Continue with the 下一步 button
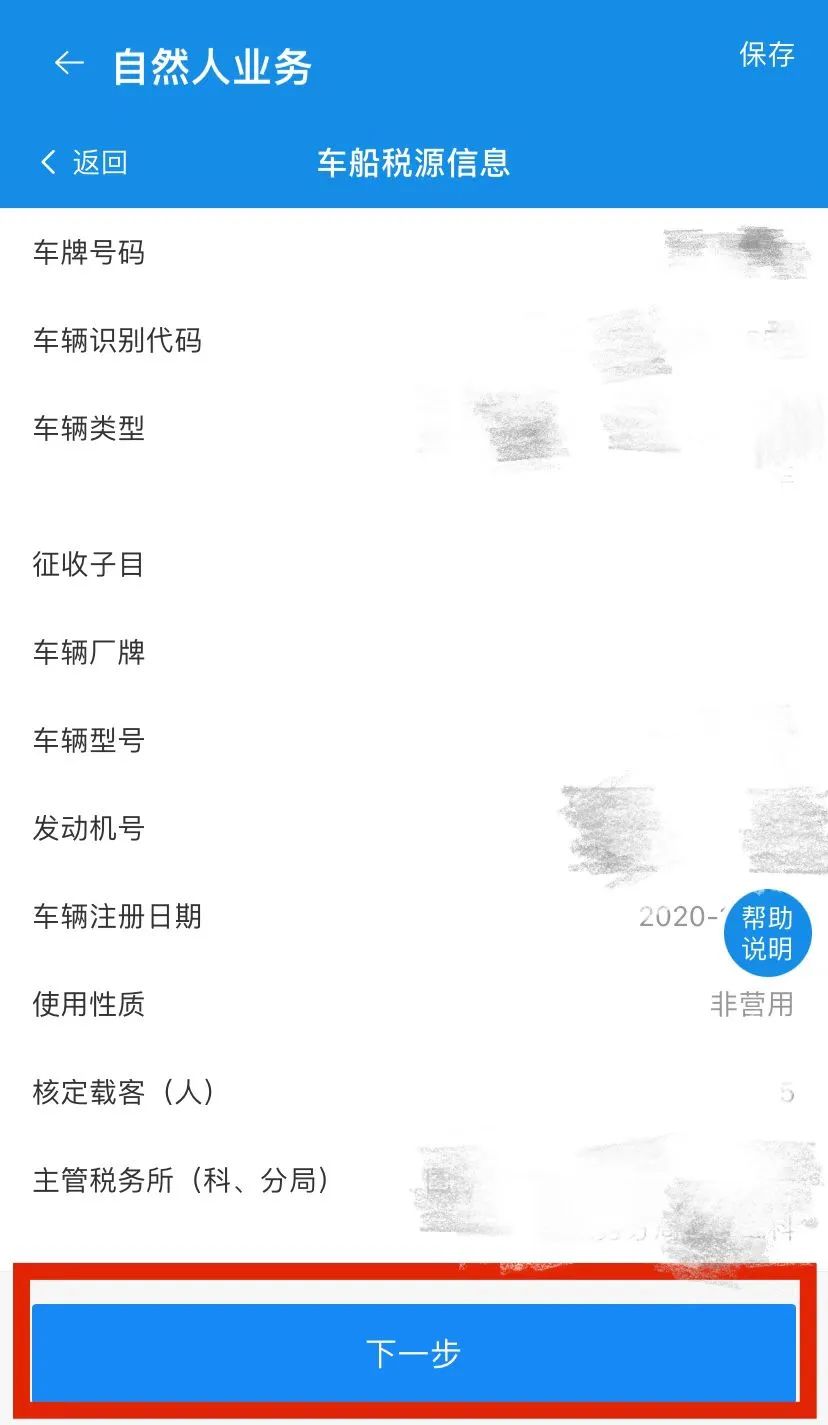This screenshot has width=828, height=1425. pos(414,1353)
